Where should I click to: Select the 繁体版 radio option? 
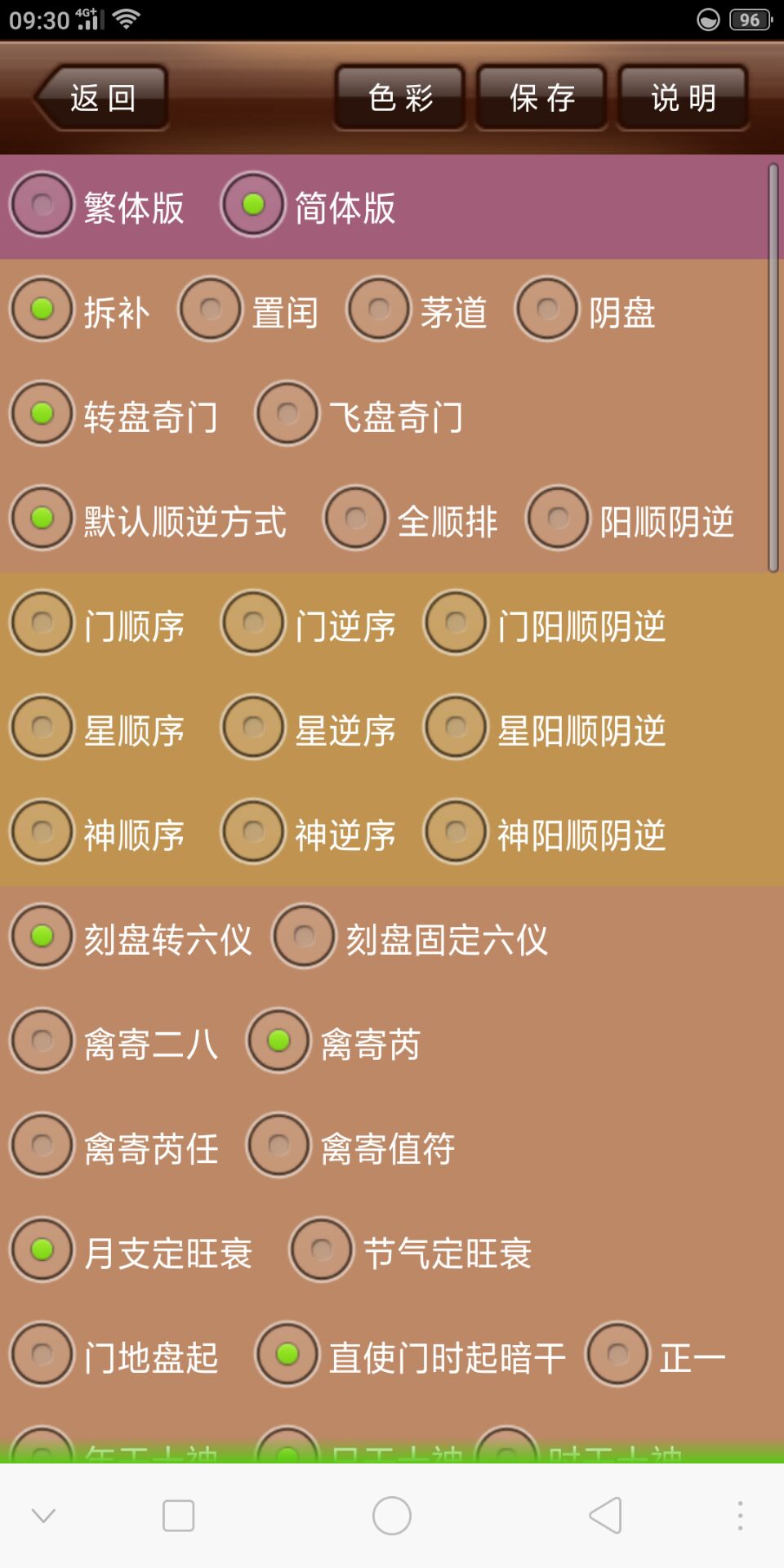42,205
